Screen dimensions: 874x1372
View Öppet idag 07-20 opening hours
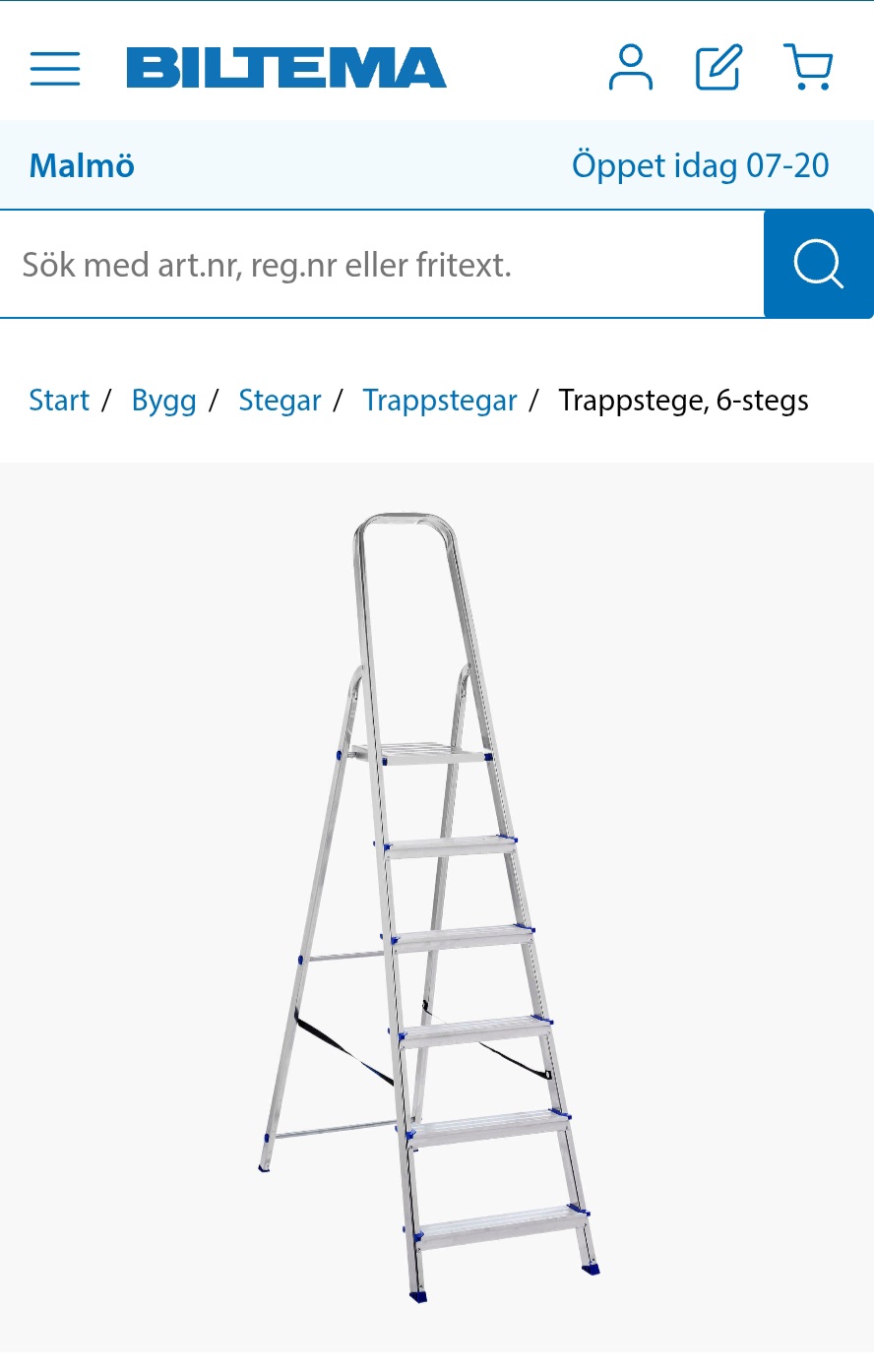pos(700,165)
